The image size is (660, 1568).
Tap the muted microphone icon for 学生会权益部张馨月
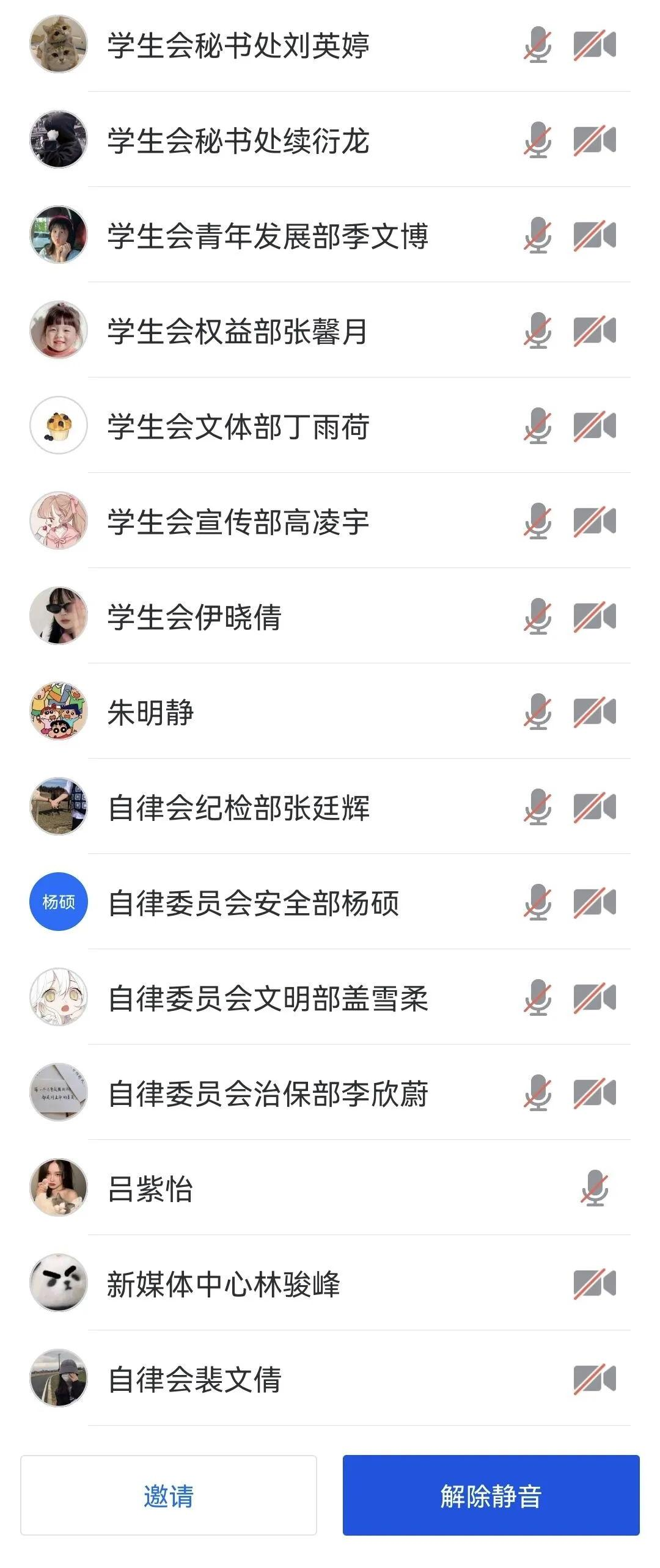click(x=538, y=331)
